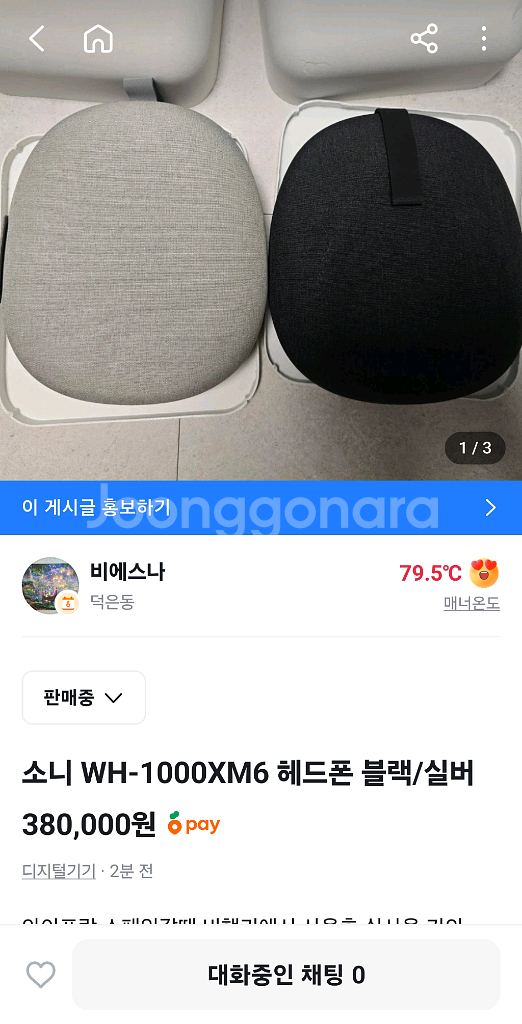Share this listing

(424, 39)
